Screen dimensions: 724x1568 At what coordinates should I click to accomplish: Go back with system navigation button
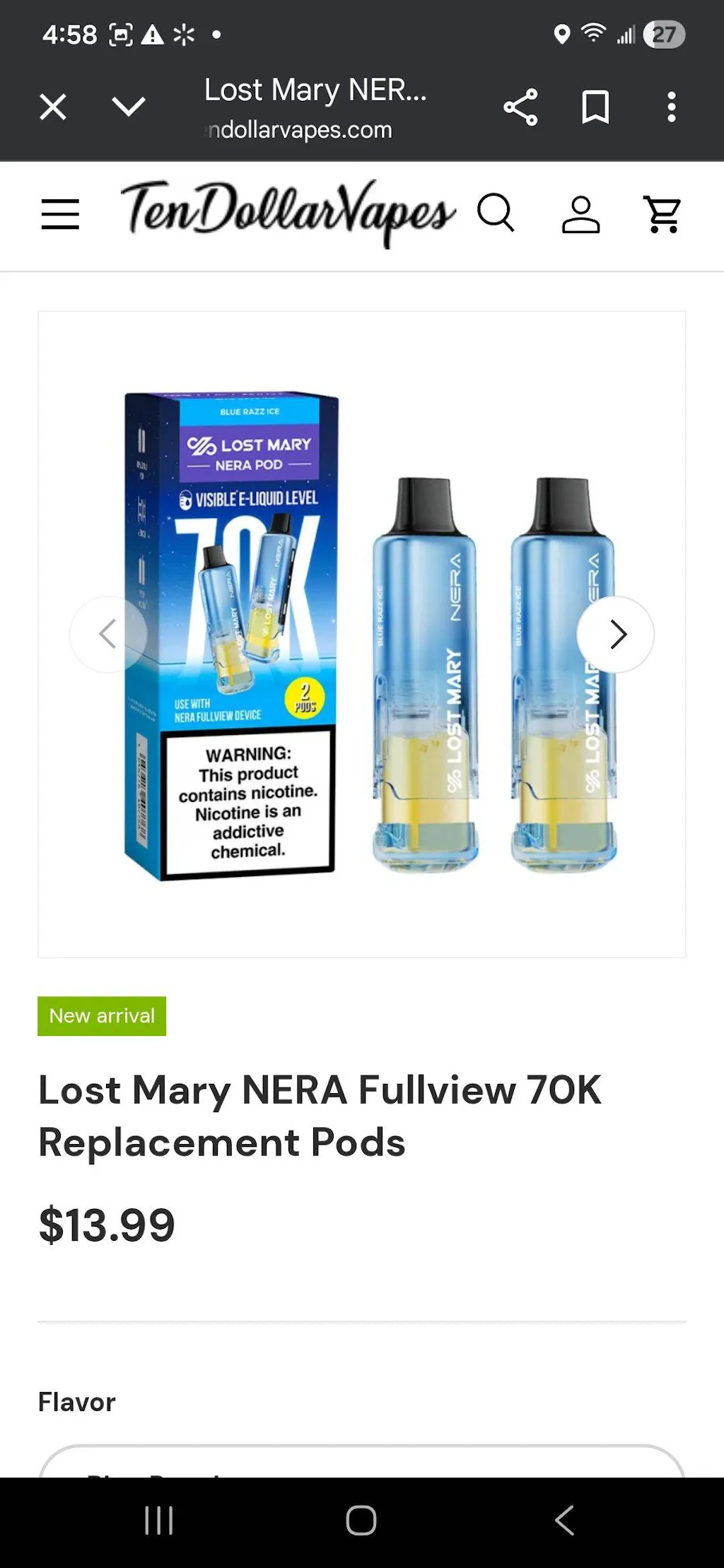click(x=564, y=1520)
